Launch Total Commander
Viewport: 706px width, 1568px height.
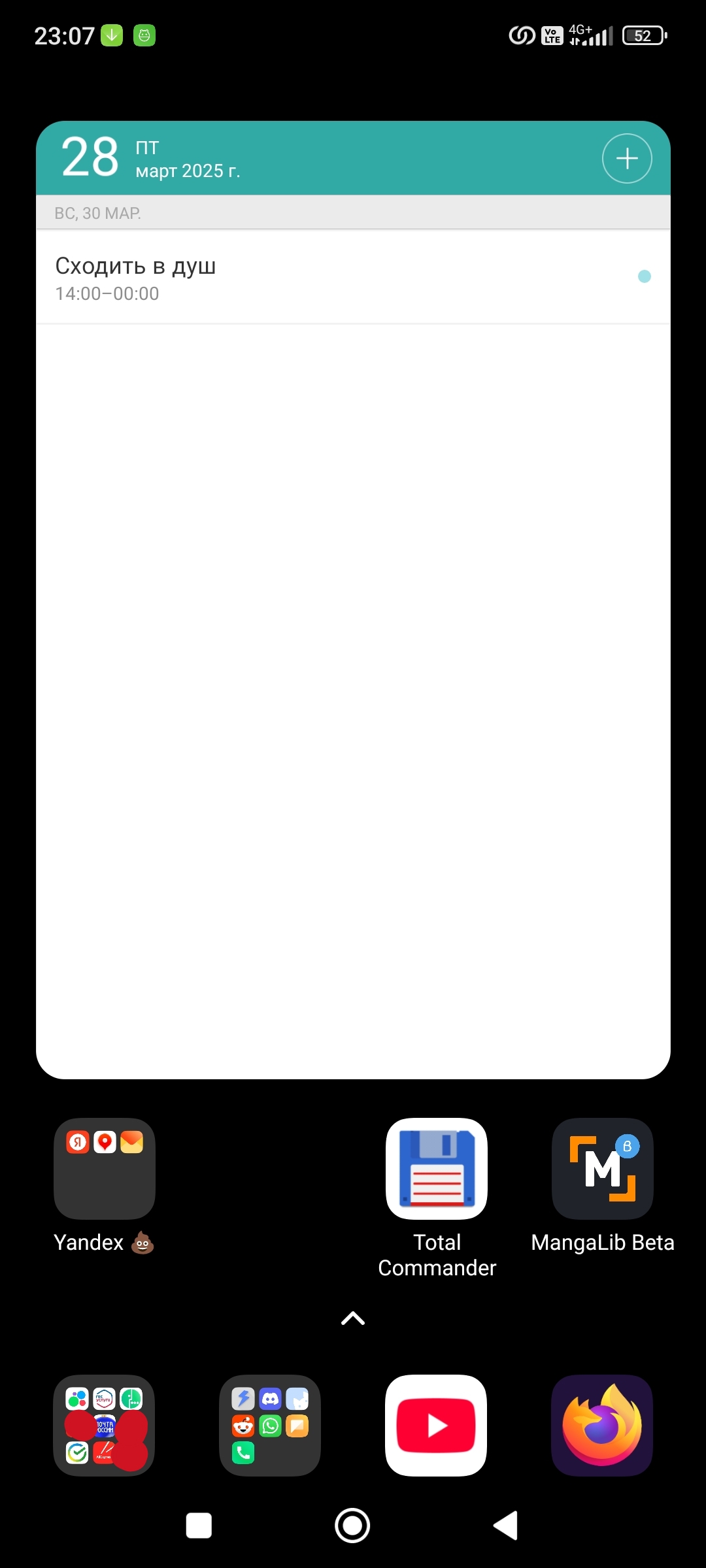click(437, 1169)
